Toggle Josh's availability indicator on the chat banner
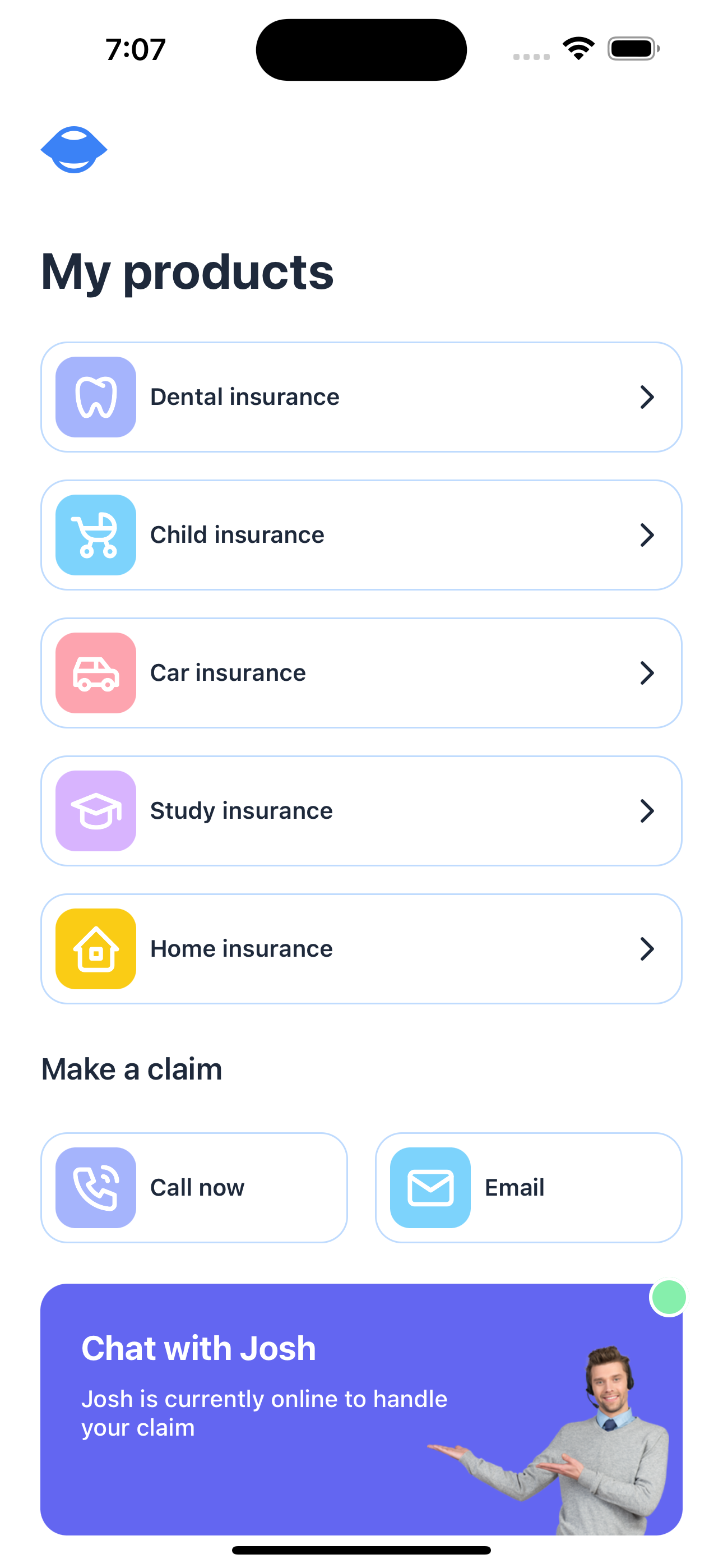Screen dimensions: 723x1568 coord(668,1297)
